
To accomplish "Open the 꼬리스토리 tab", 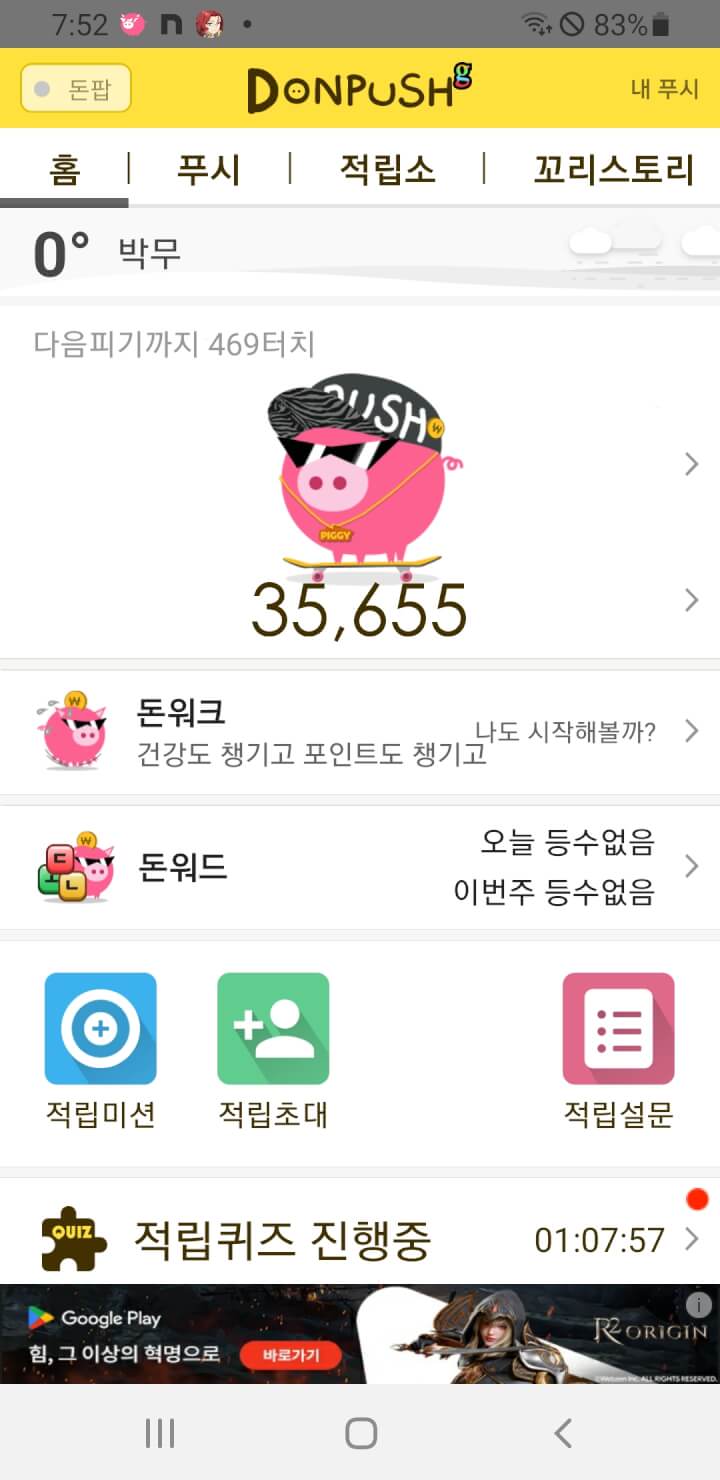I will pyautogui.click(x=613, y=169).
